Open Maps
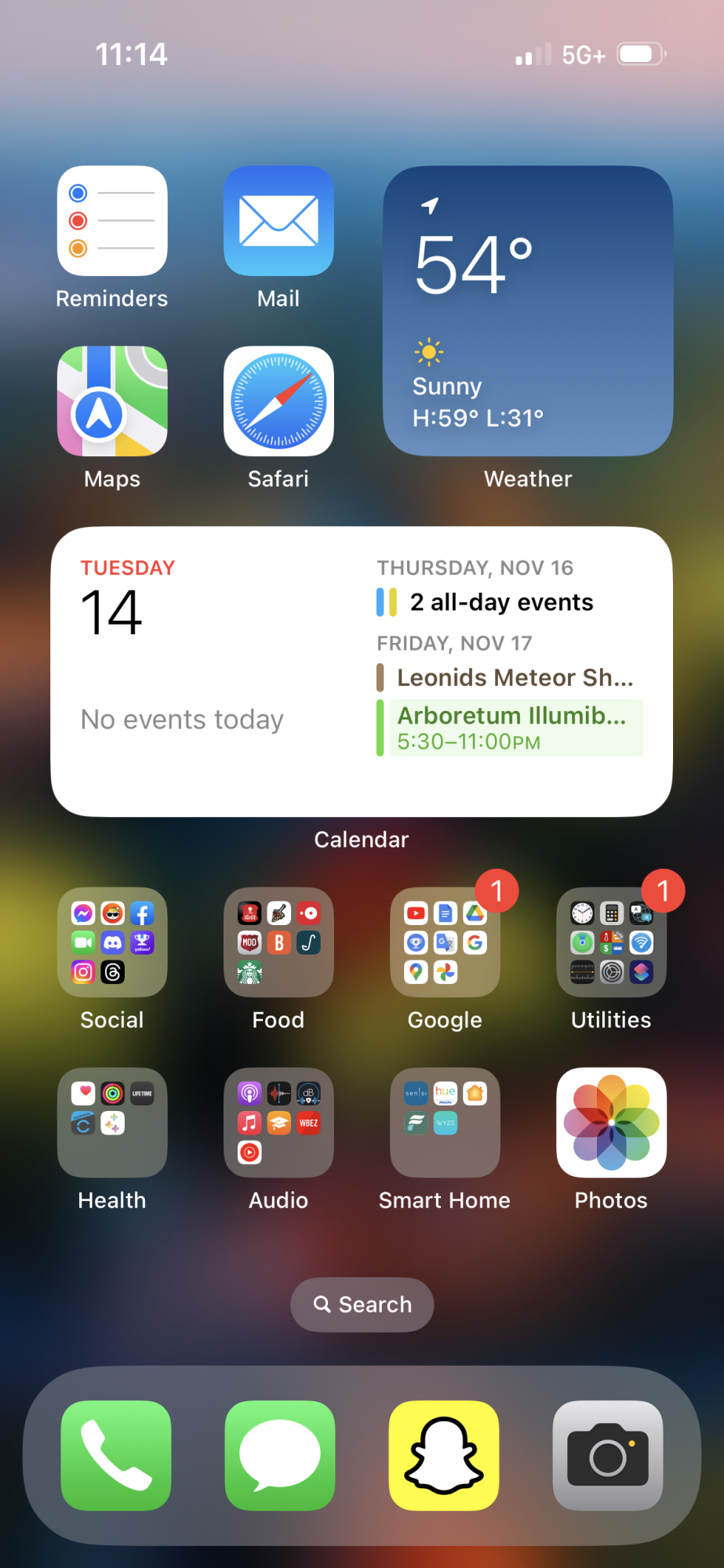This screenshot has height=1568, width=724. coord(112,401)
